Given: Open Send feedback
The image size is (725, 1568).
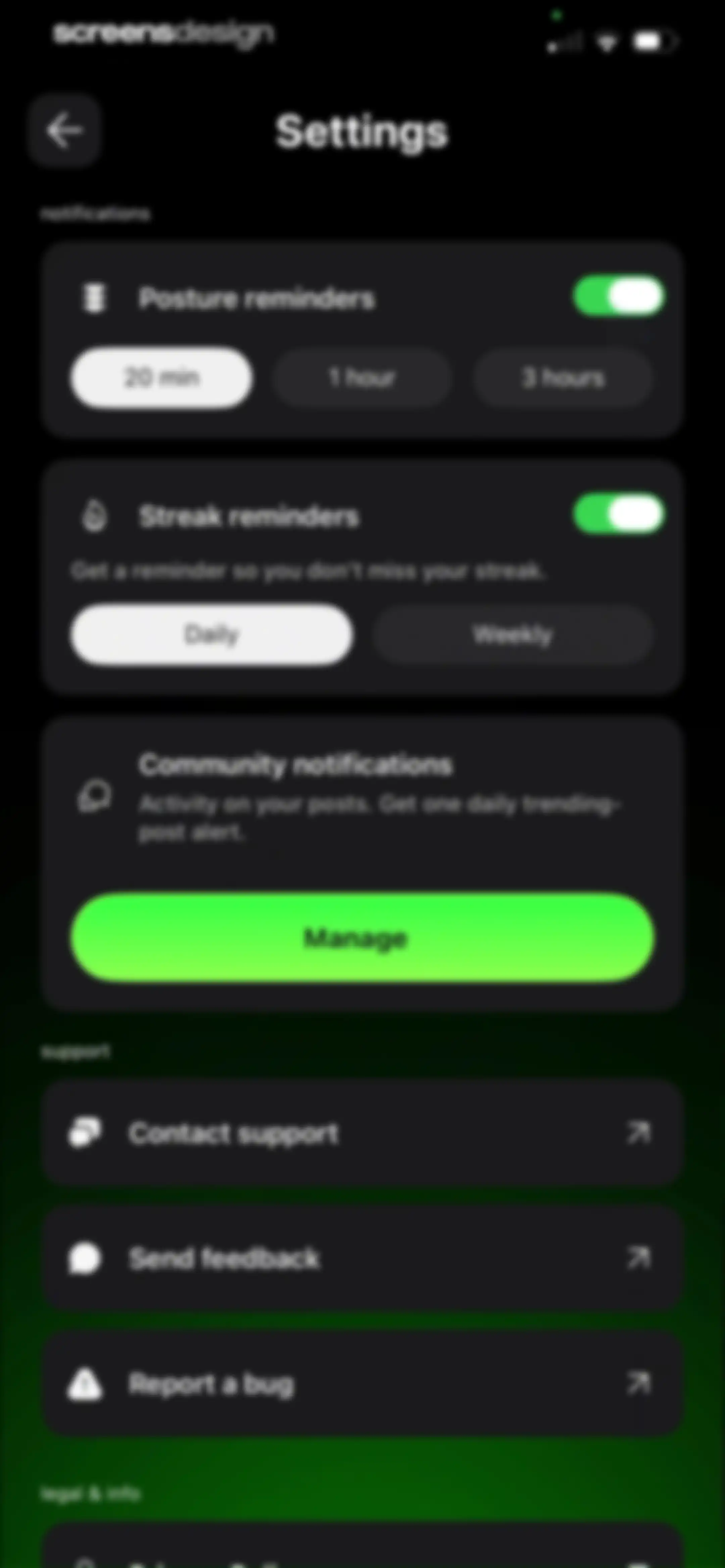Looking at the screenshot, I should [x=362, y=1259].
